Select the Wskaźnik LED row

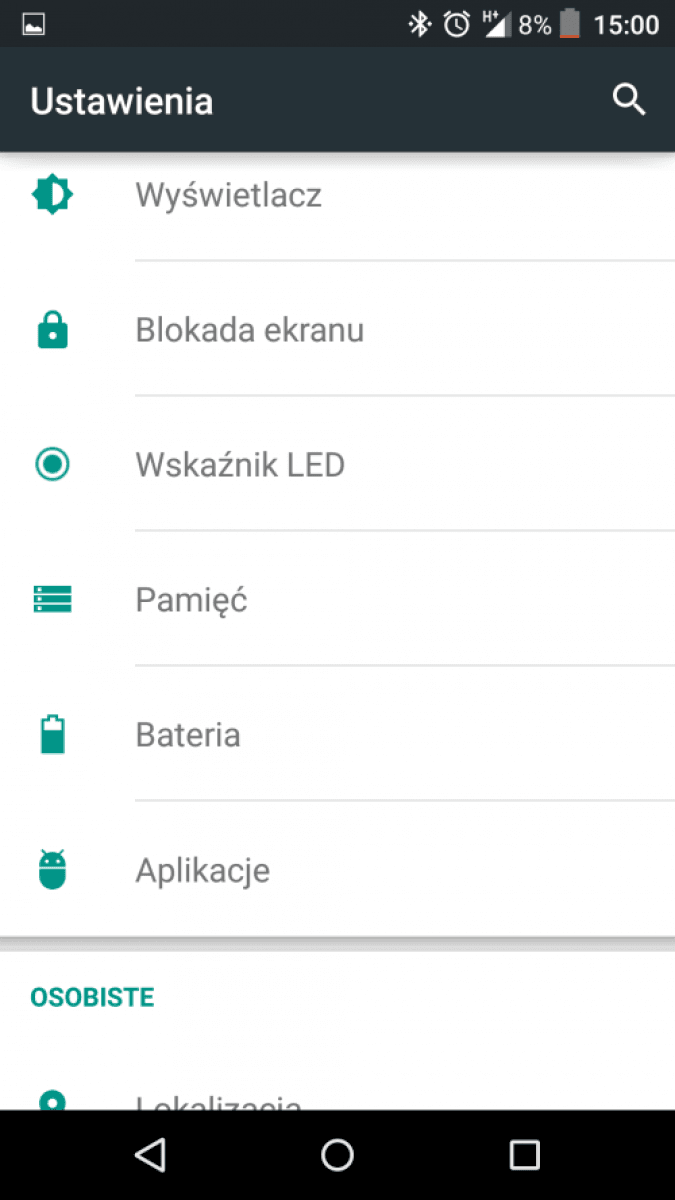337,465
